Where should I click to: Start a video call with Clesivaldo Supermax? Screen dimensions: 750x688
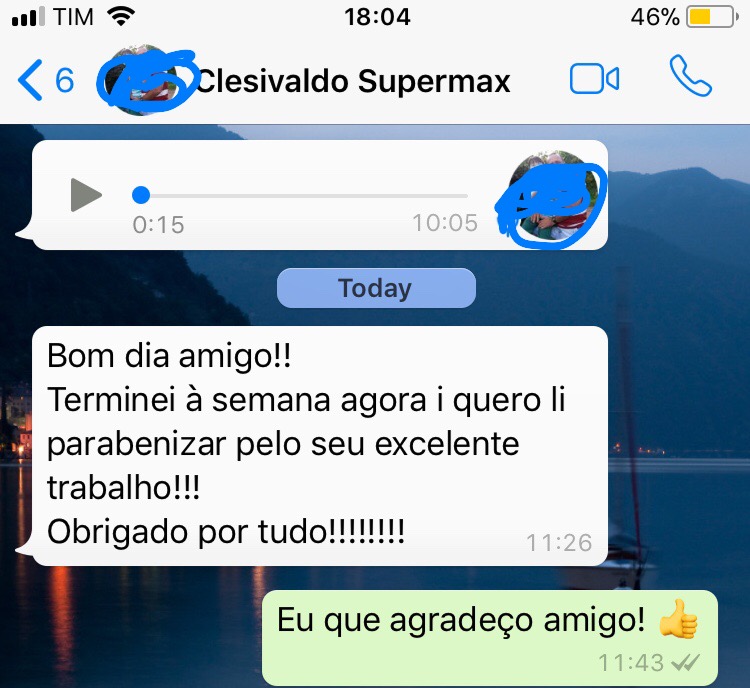click(x=594, y=79)
